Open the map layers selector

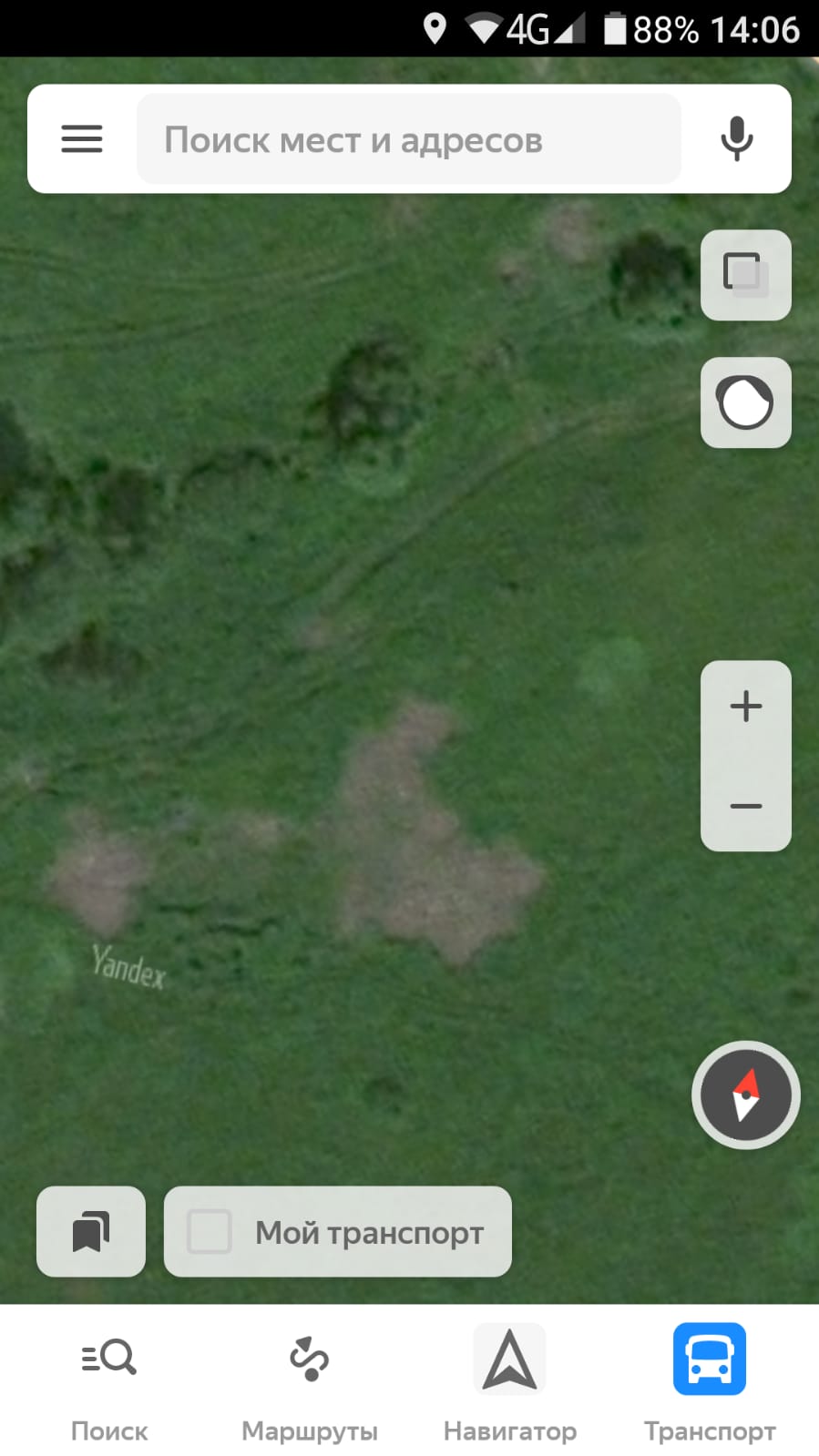point(745,275)
